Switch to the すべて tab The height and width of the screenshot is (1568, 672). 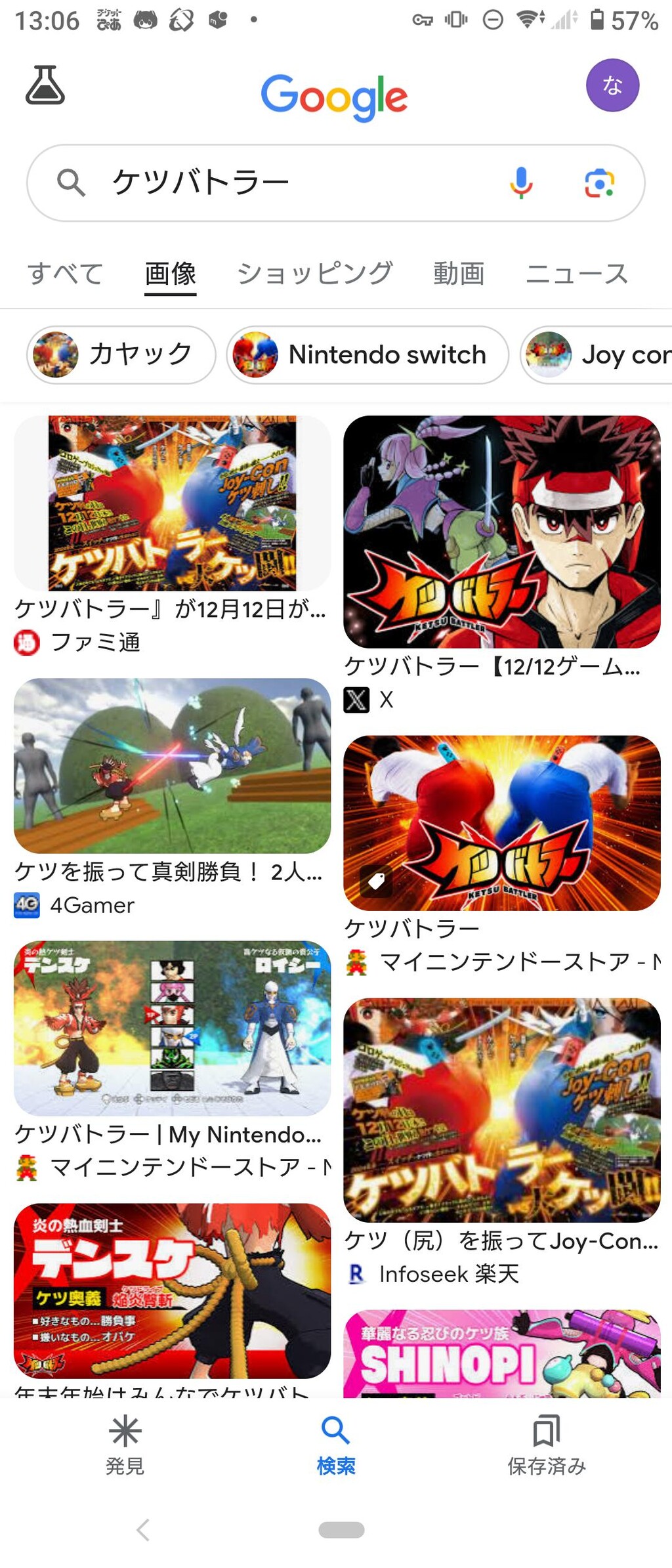(x=65, y=274)
